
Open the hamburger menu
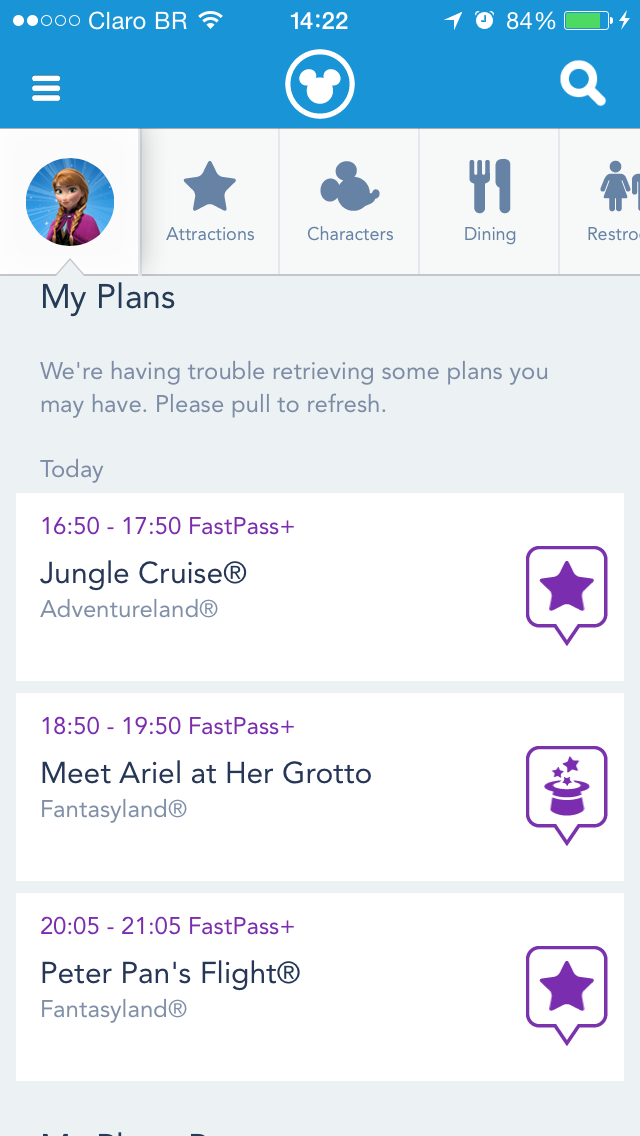(x=46, y=88)
